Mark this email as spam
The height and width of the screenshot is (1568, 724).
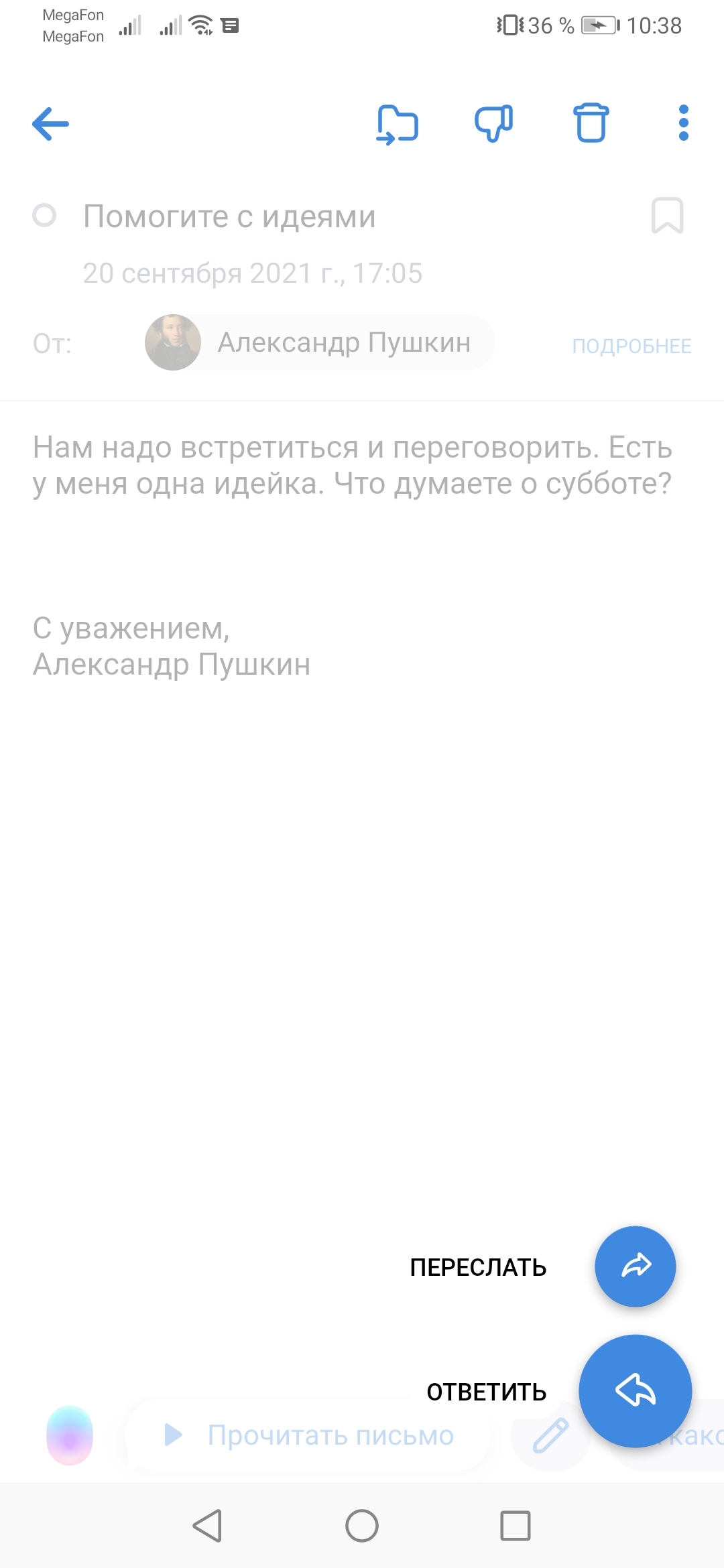point(494,124)
